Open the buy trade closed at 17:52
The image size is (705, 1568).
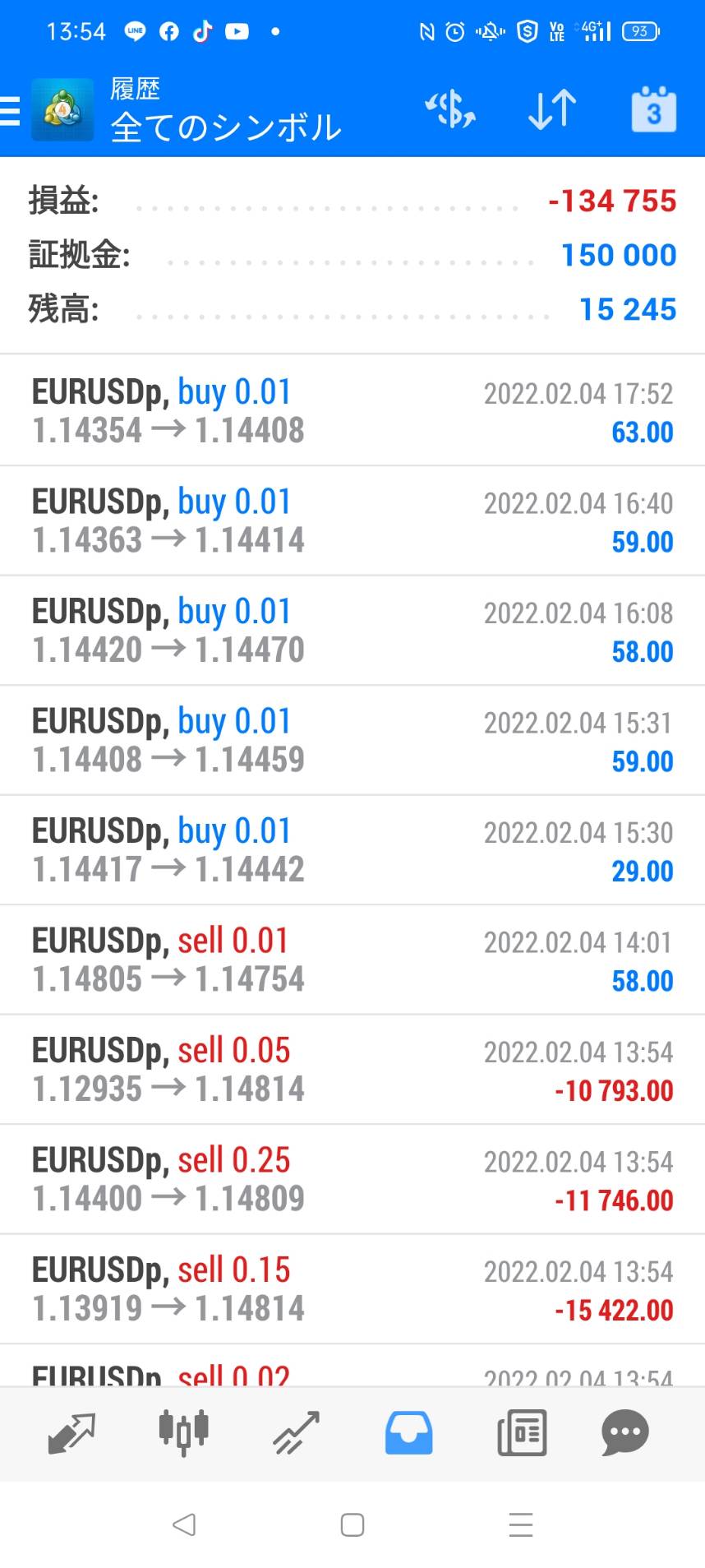pyautogui.click(x=352, y=411)
